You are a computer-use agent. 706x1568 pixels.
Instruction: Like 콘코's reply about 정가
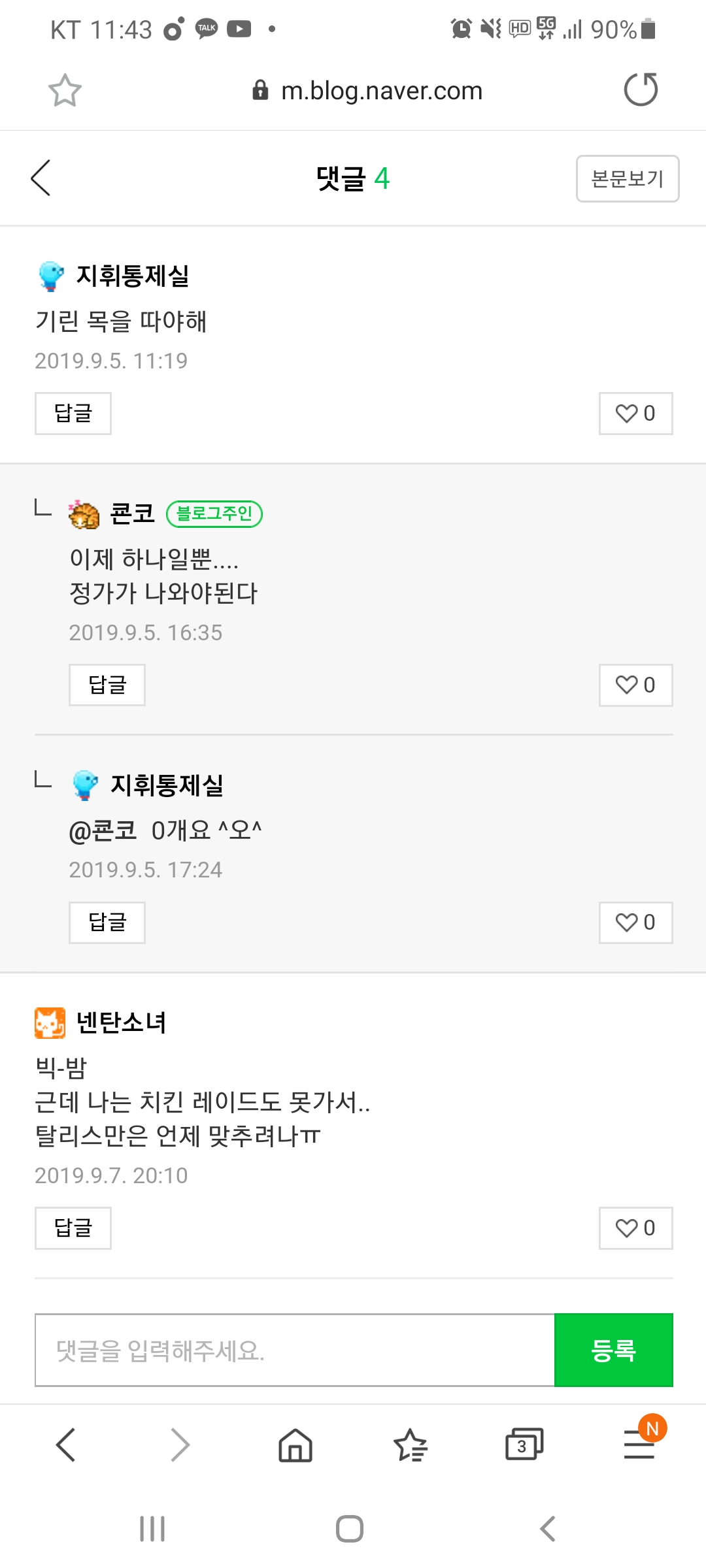pos(635,685)
